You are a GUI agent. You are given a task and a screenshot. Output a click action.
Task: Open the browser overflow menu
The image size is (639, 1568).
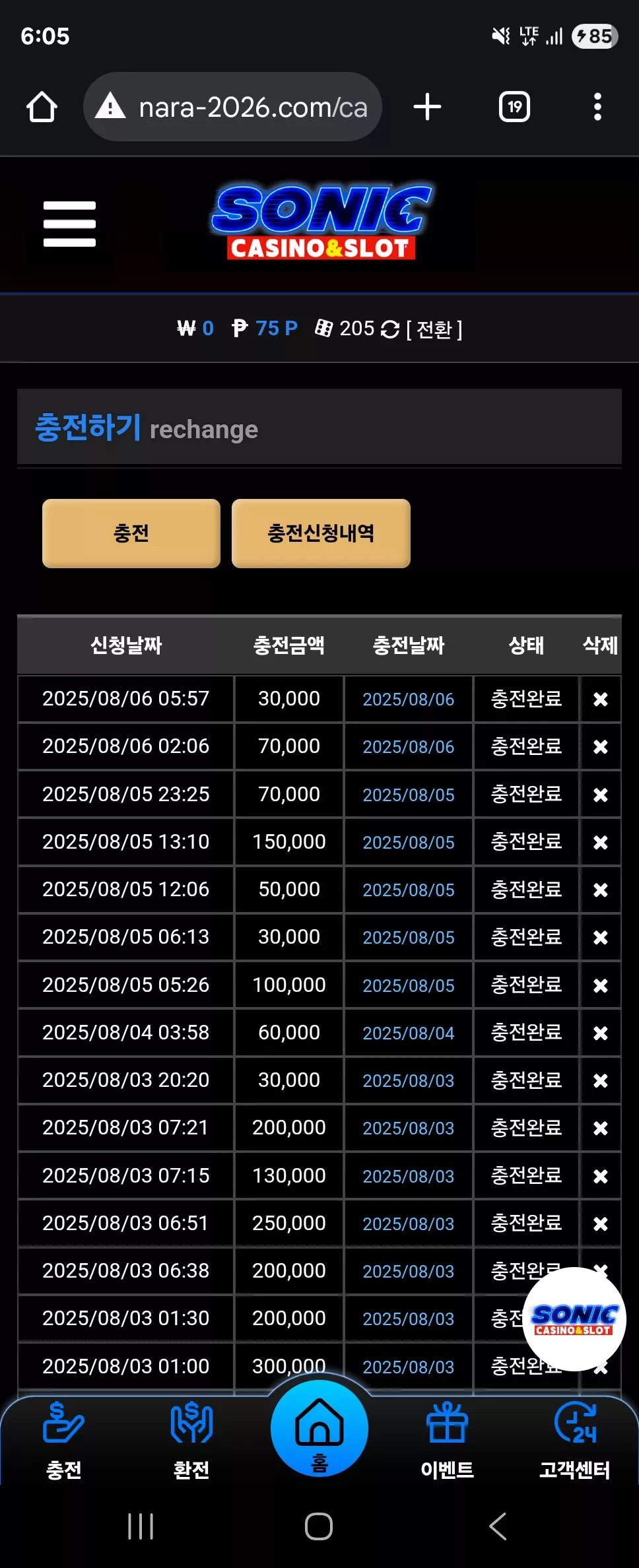597,107
